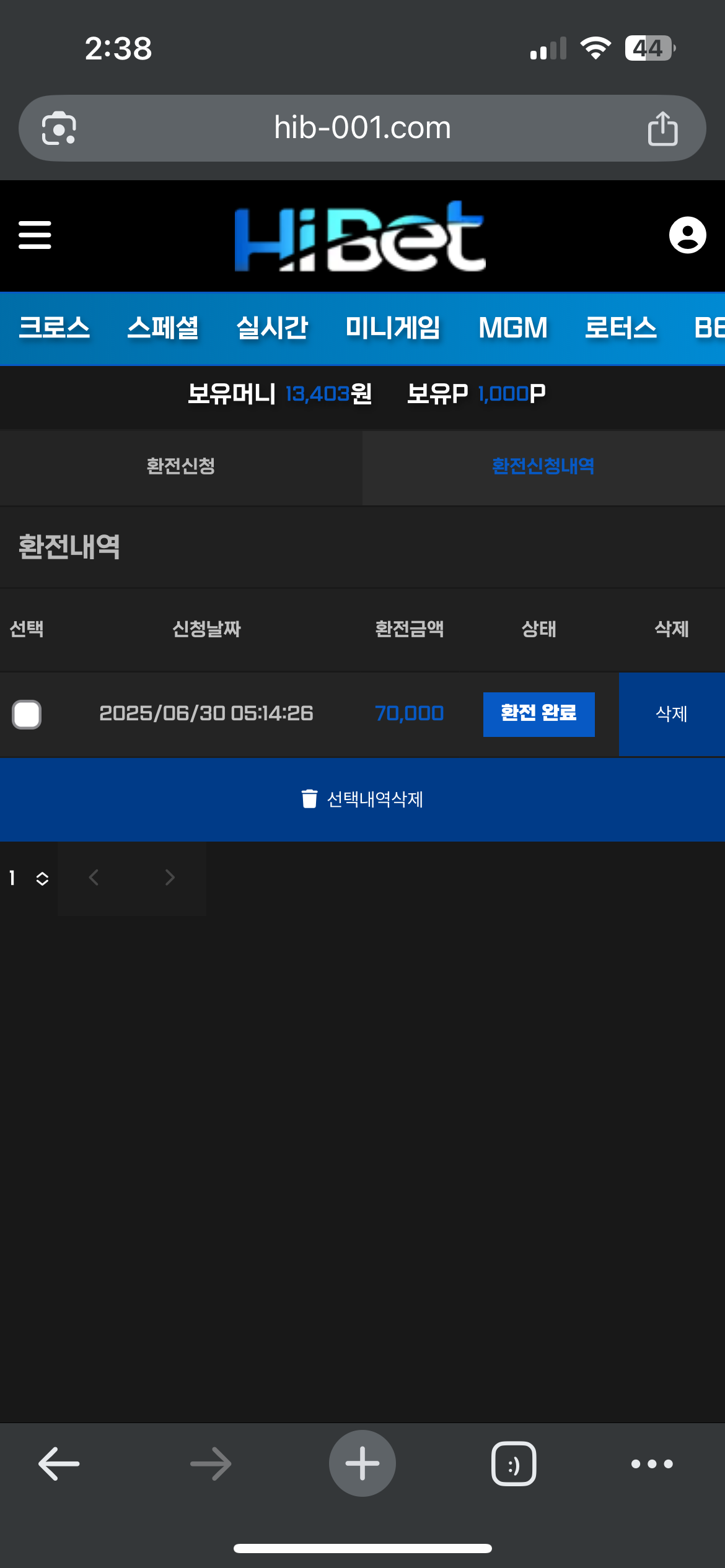
Task: Open the hamburger drawer menu
Action: tap(35, 235)
